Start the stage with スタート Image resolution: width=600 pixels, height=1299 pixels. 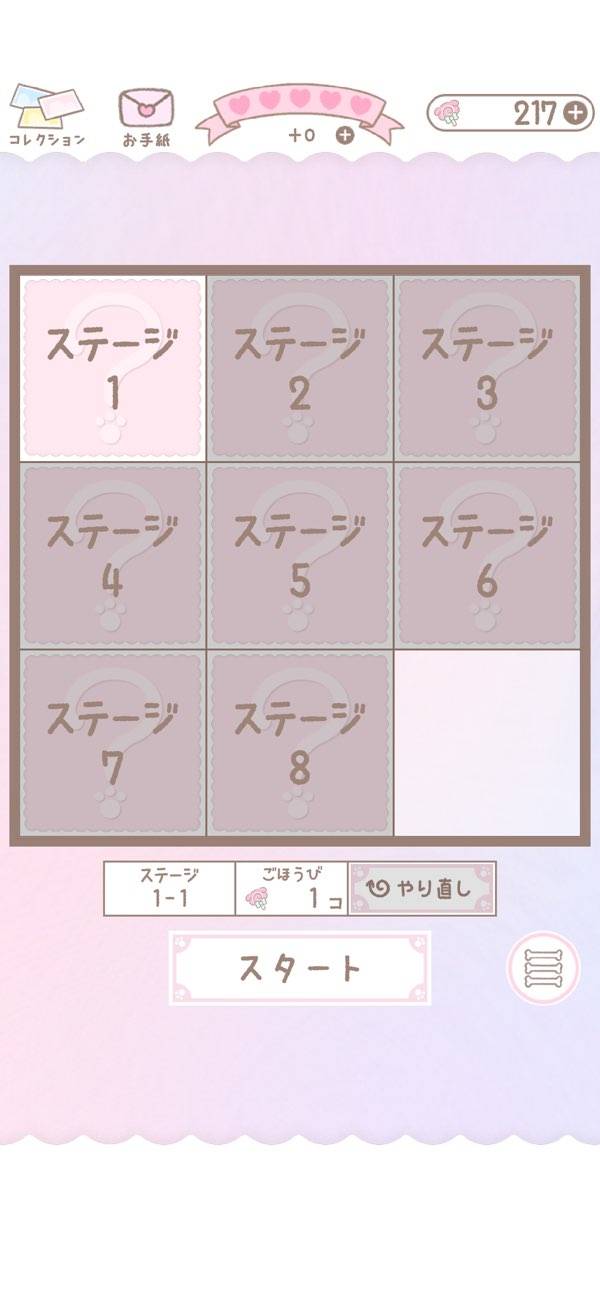click(300, 968)
